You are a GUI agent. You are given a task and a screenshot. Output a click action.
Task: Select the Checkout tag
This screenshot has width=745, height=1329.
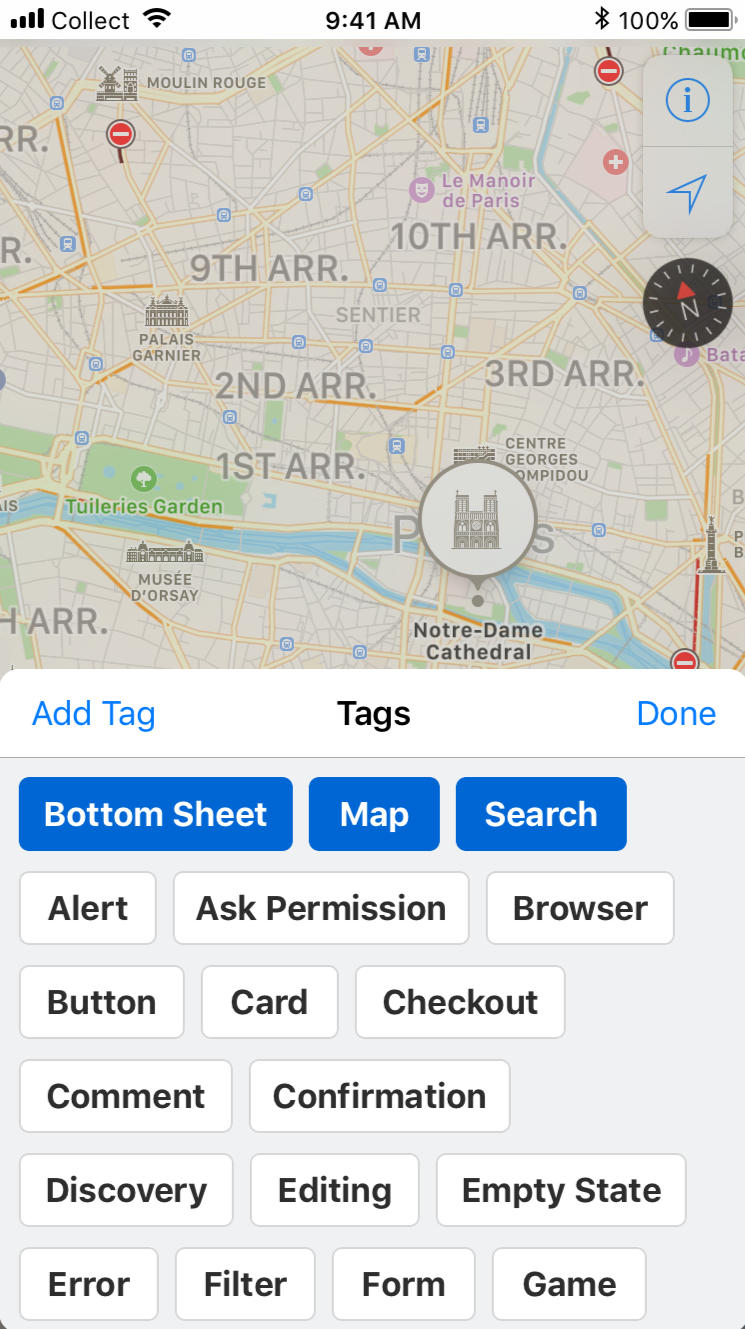coord(460,1002)
